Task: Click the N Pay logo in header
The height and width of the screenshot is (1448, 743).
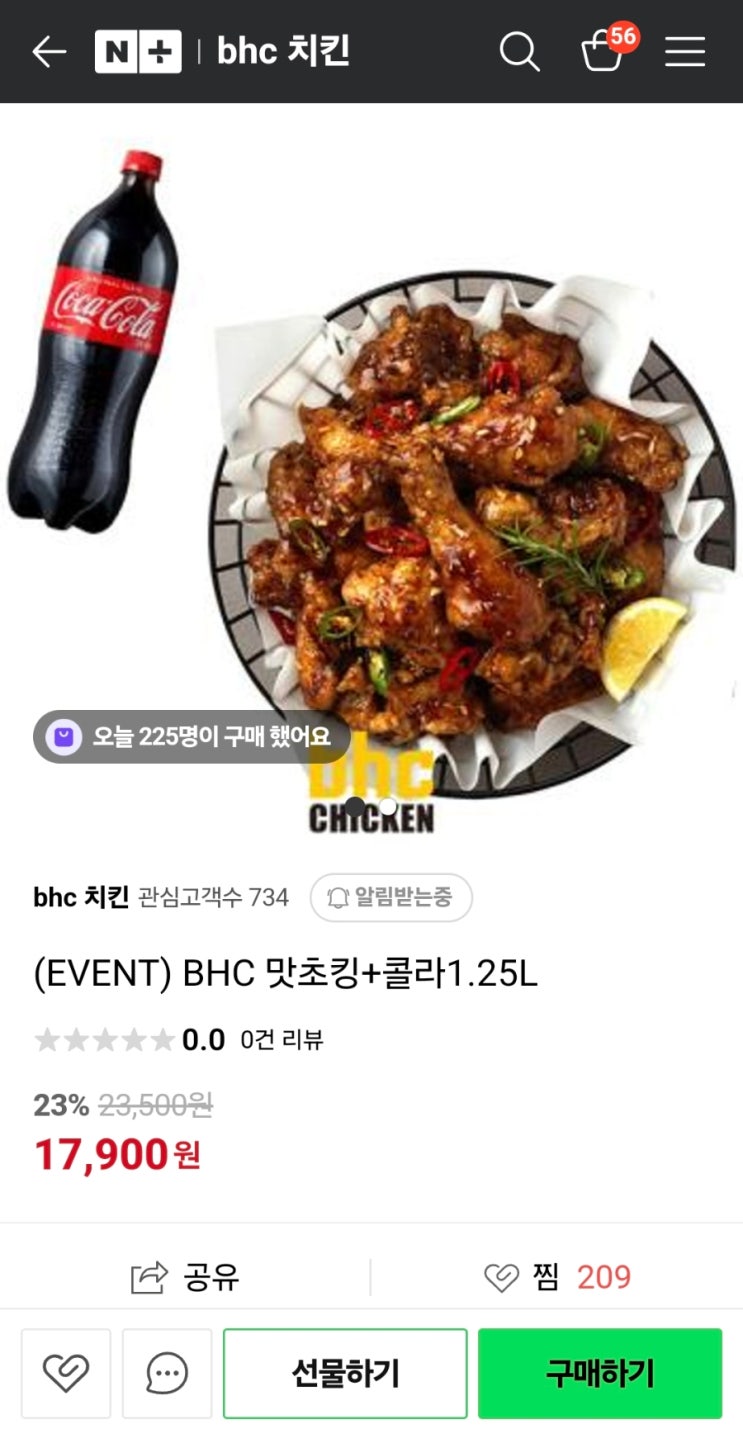Action: pyautogui.click(x=137, y=52)
